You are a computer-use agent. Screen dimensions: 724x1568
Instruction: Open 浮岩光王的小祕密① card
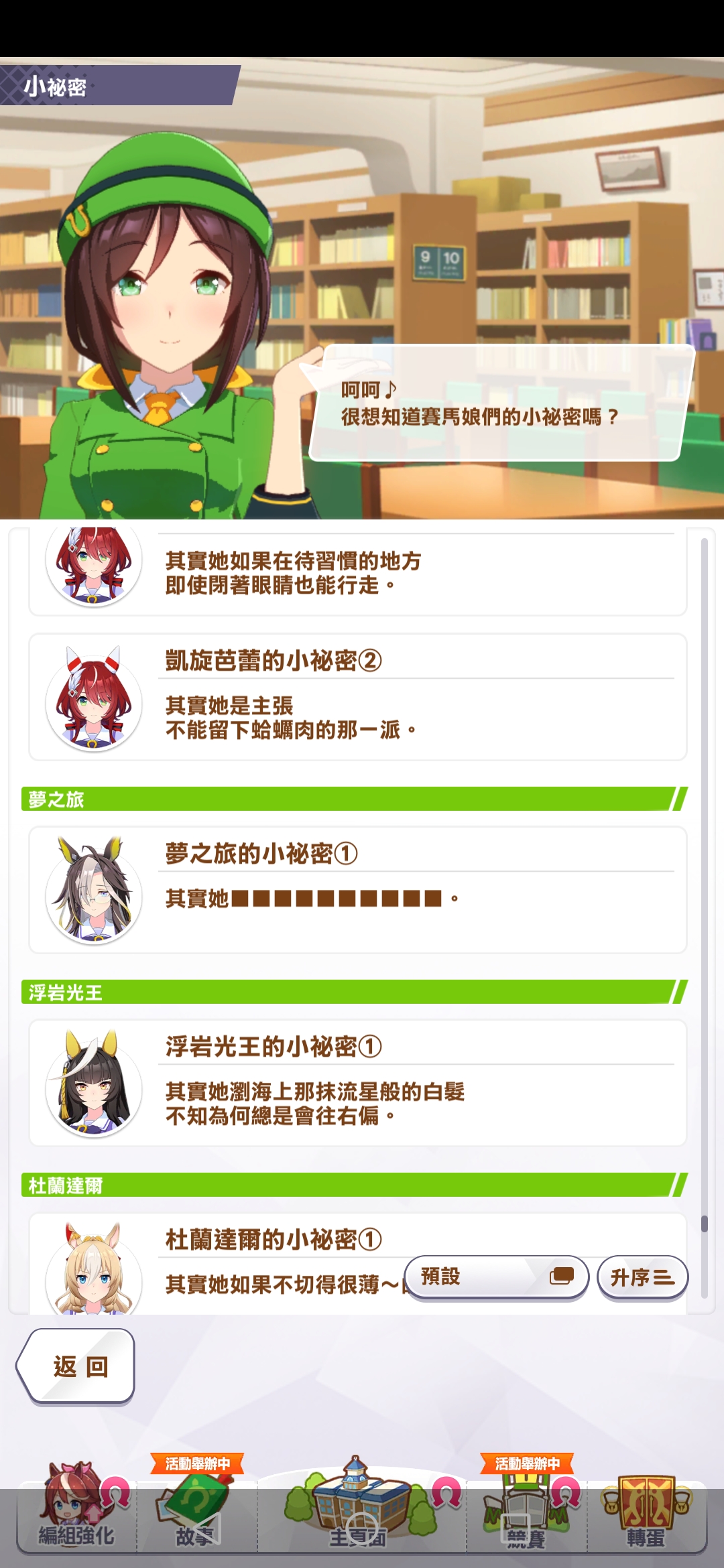[357, 1083]
